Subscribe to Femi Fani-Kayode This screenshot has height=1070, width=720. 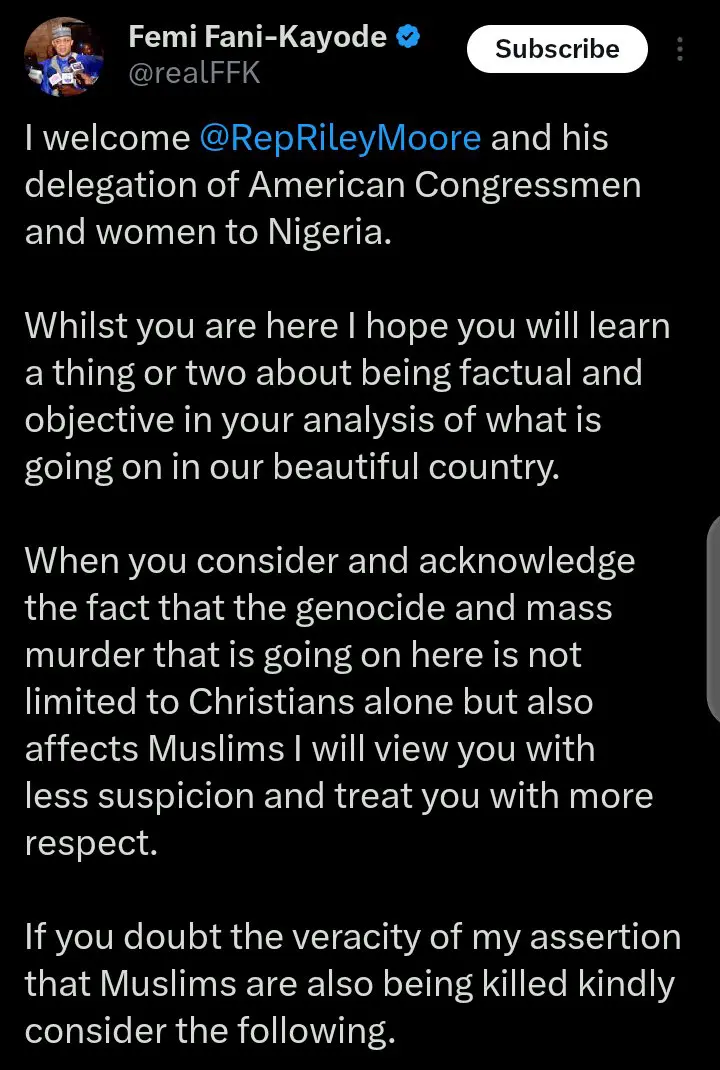point(557,49)
